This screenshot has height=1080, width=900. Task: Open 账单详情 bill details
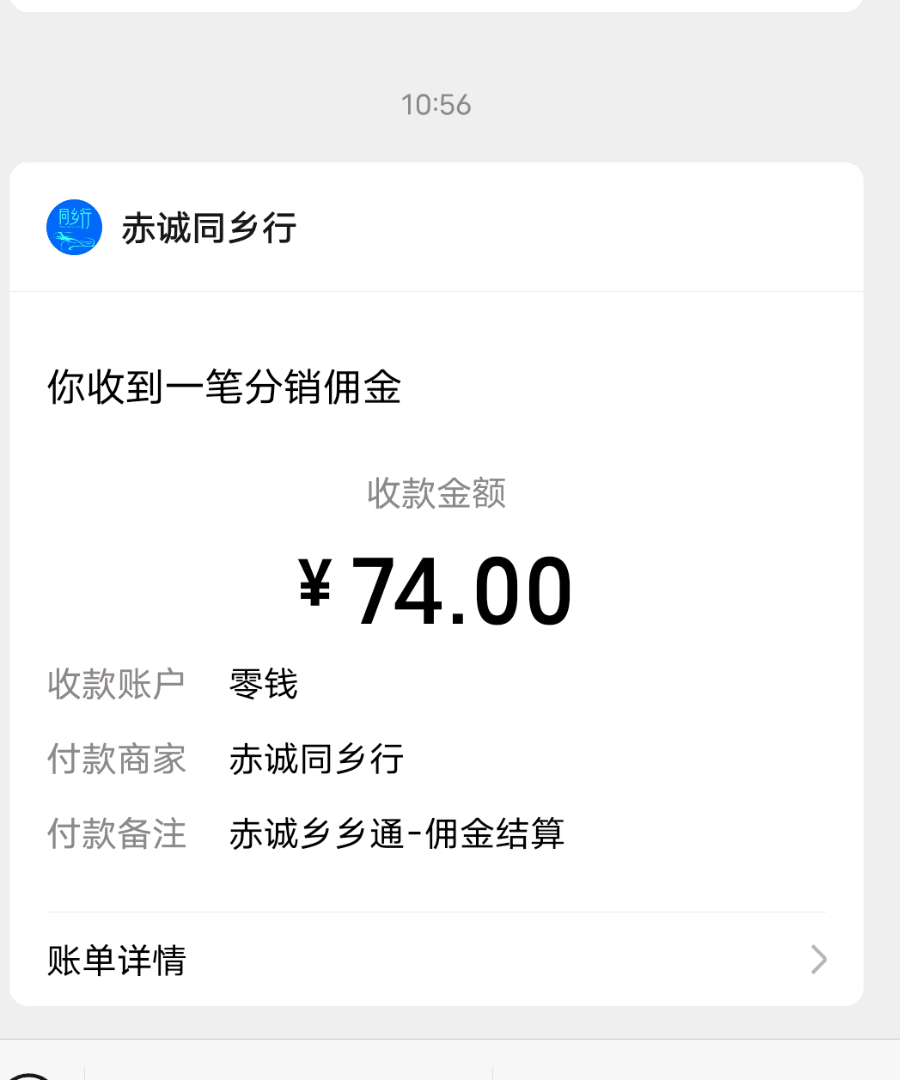point(436,960)
